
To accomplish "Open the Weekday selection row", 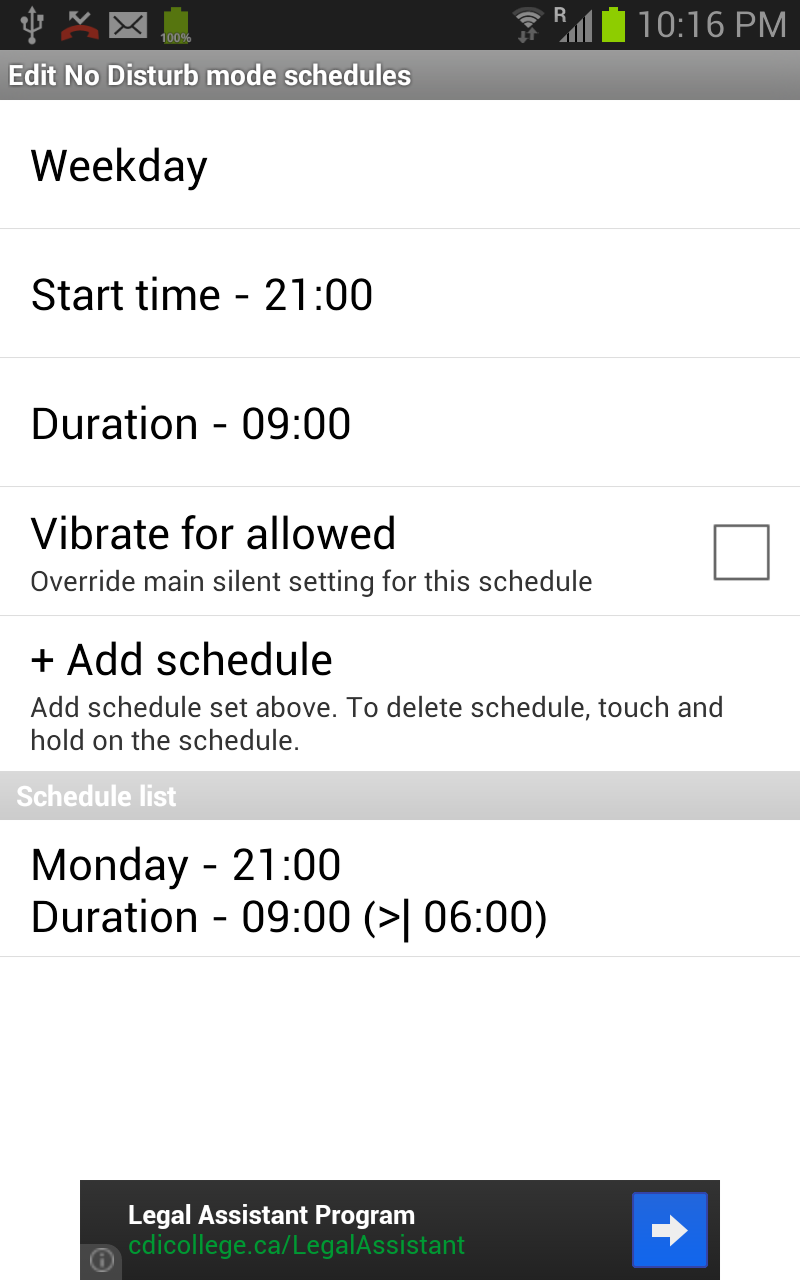I will point(400,164).
